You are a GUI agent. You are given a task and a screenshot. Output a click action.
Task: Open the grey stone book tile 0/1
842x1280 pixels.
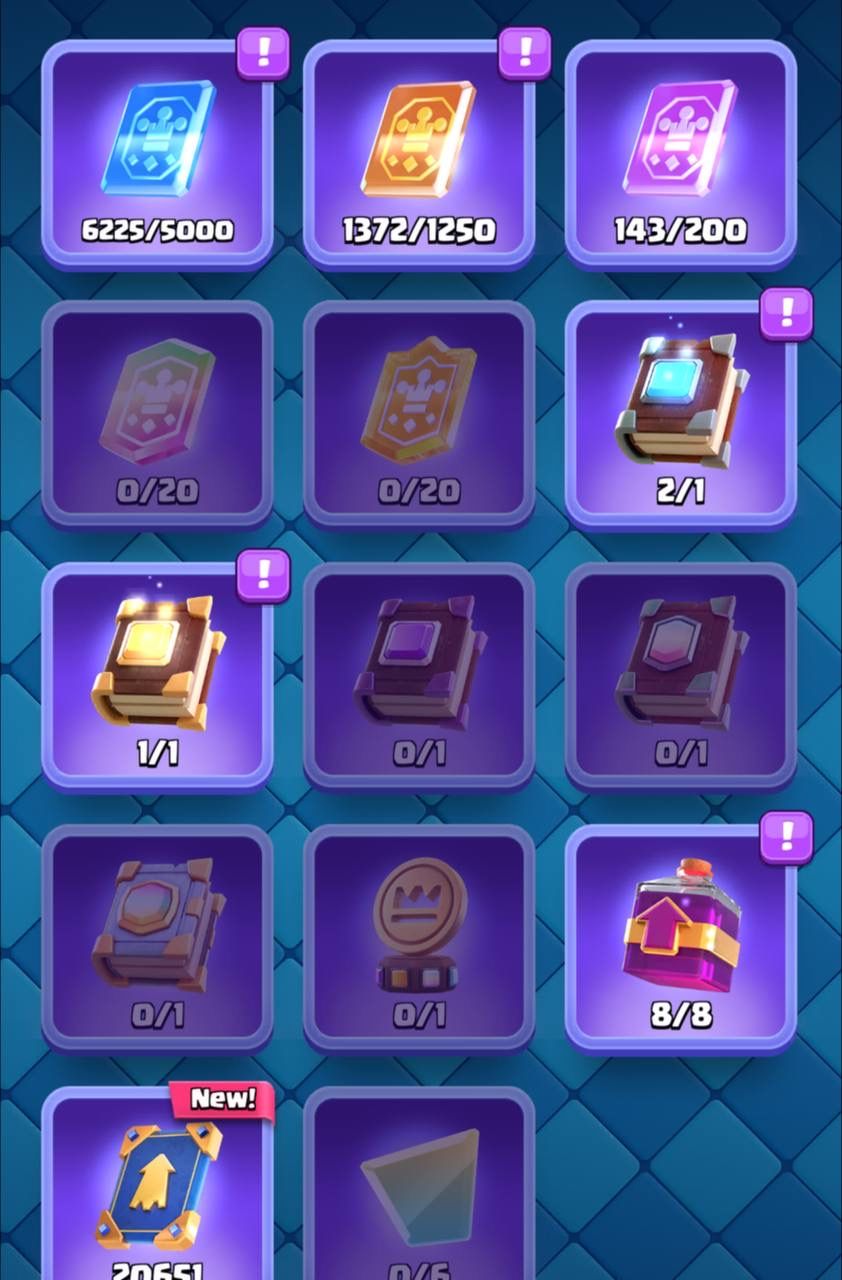pos(157,938)
